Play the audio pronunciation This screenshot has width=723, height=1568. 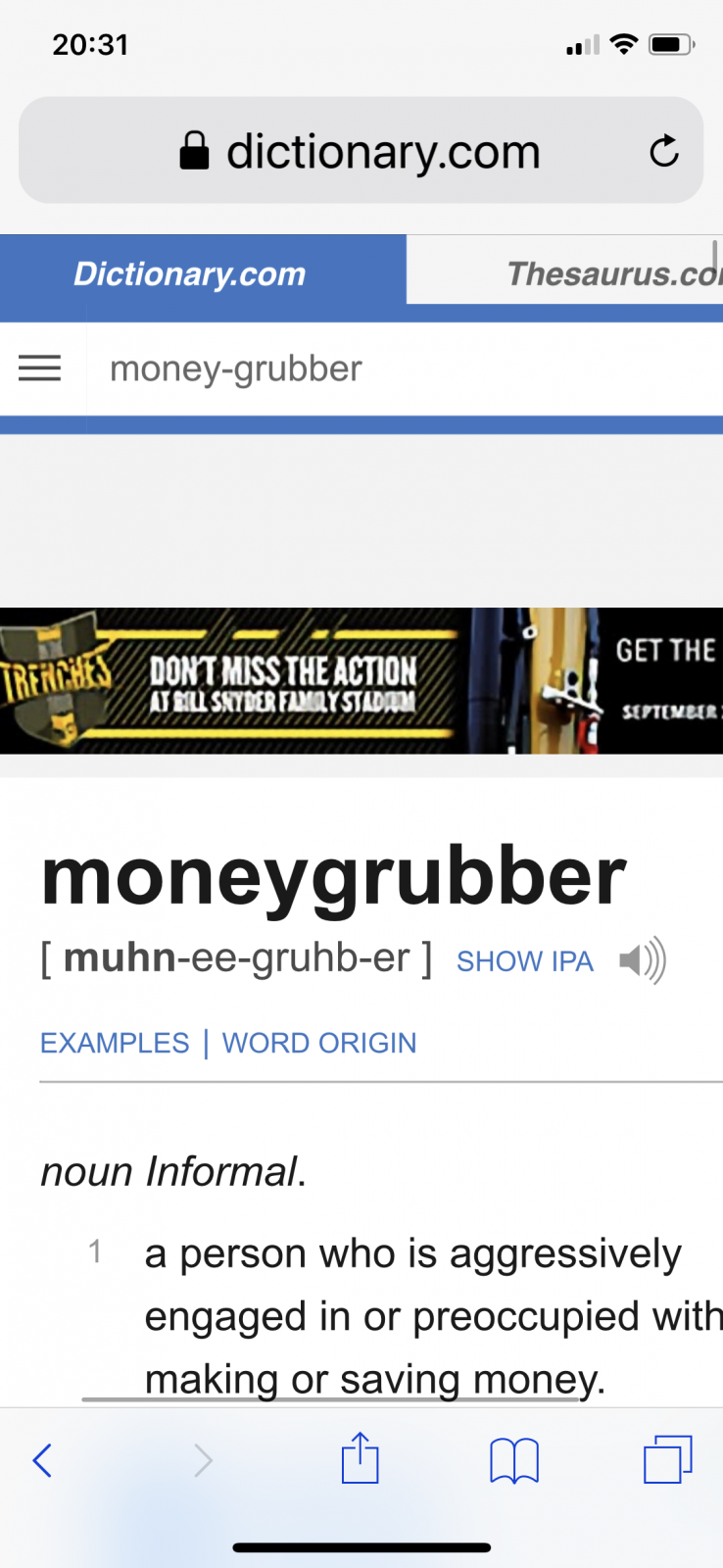coord(643,960)
